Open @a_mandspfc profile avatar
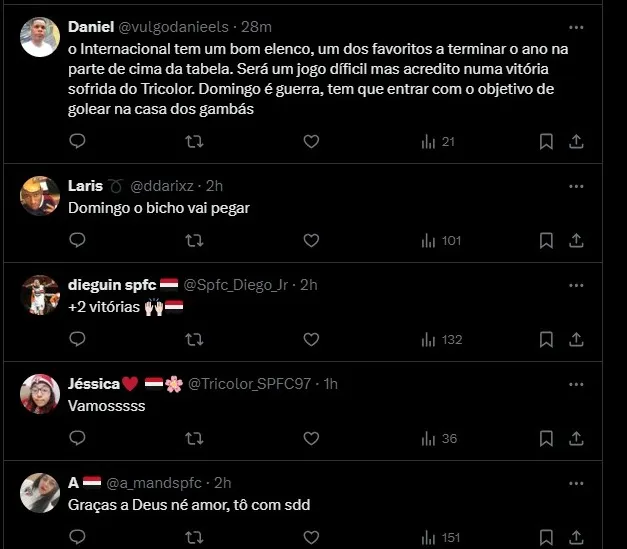This screenshot has width=627, height=549. click(x=40, y=493)
